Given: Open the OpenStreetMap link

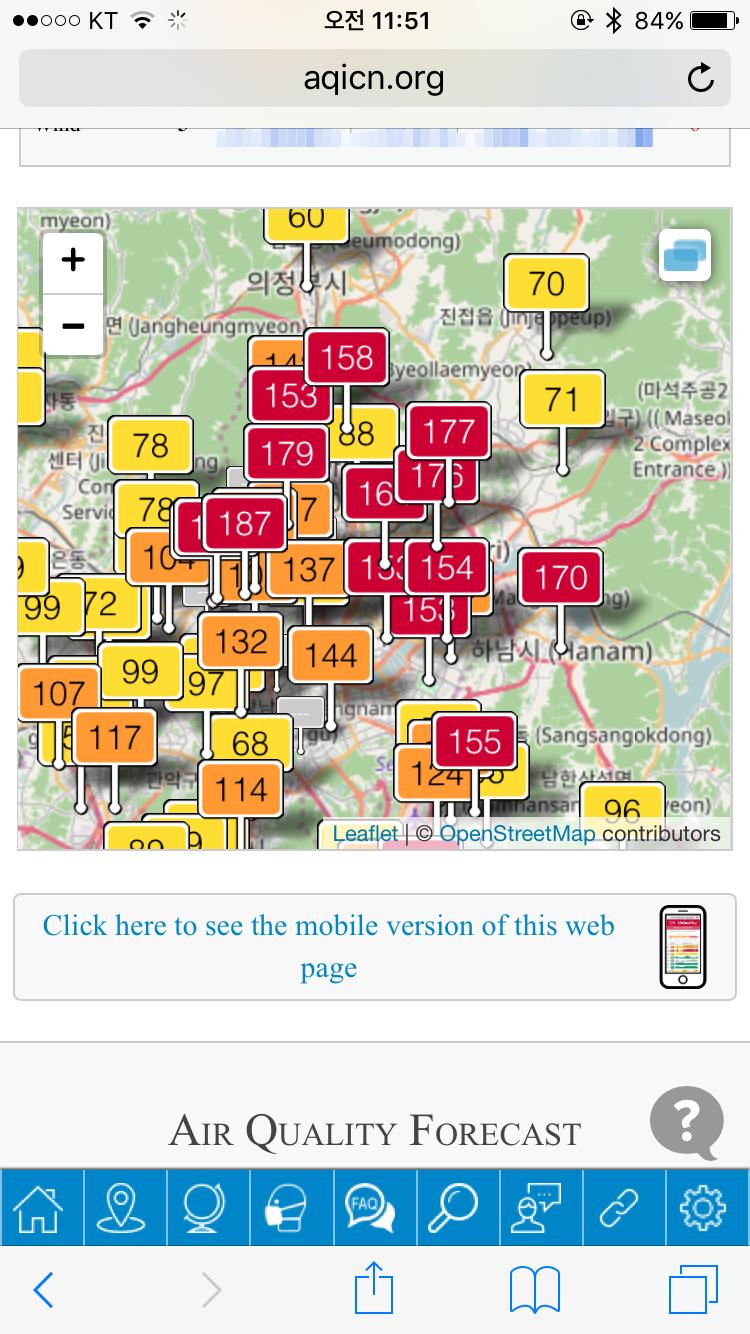Looking at the screenshot, I should (x=517, y=833).
